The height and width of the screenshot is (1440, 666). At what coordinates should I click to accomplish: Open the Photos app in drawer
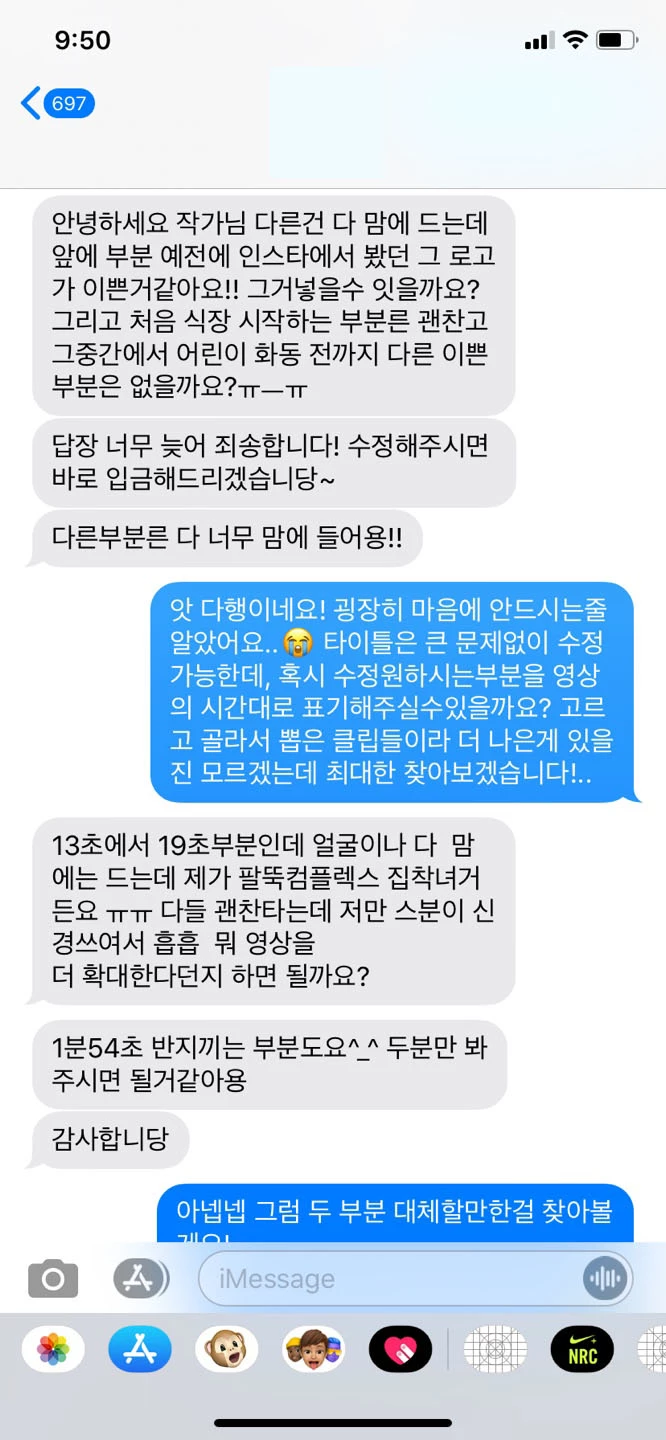tap(53, 1350)
